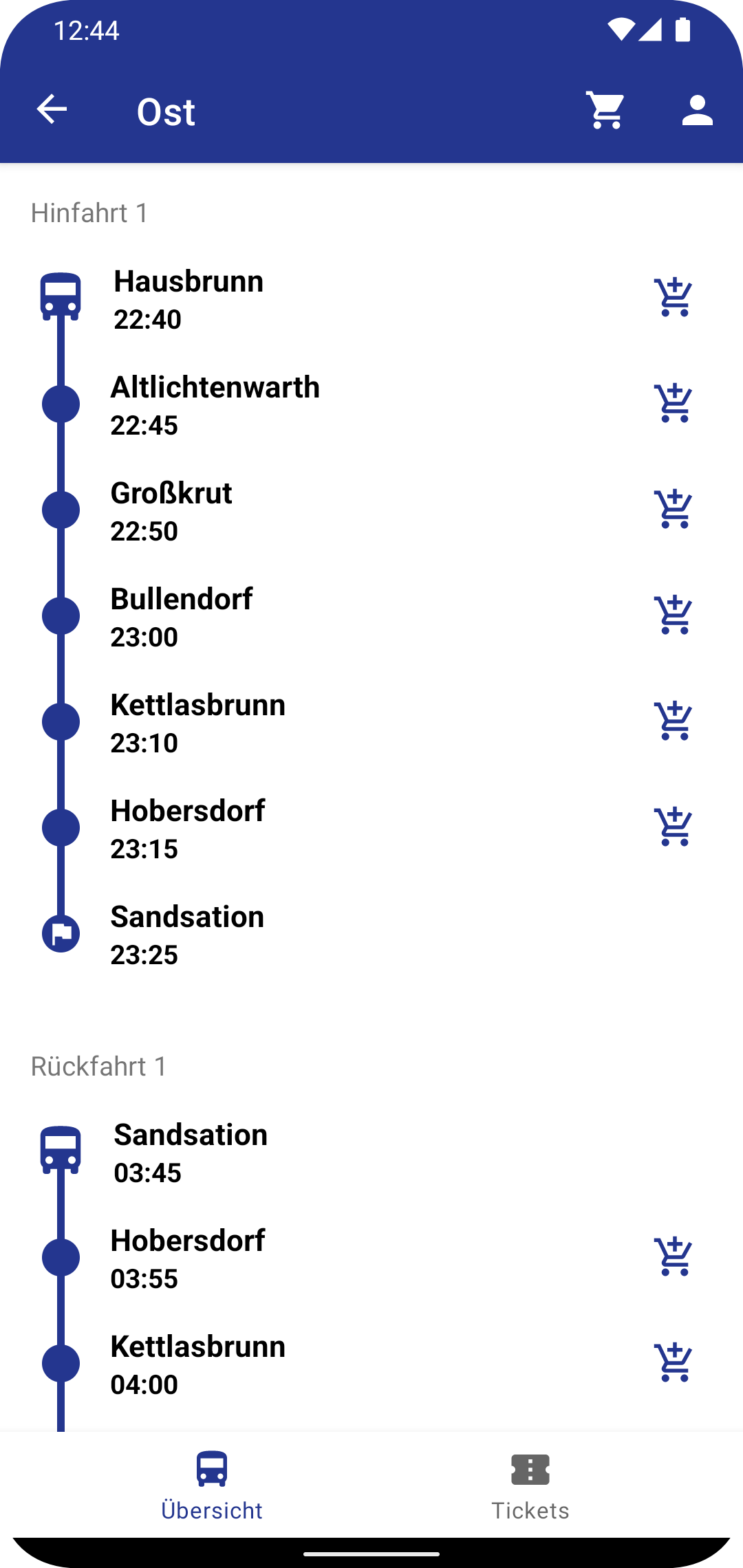Add Hobersdorf 03:55 return ticket to cart

pos(673,1256)
